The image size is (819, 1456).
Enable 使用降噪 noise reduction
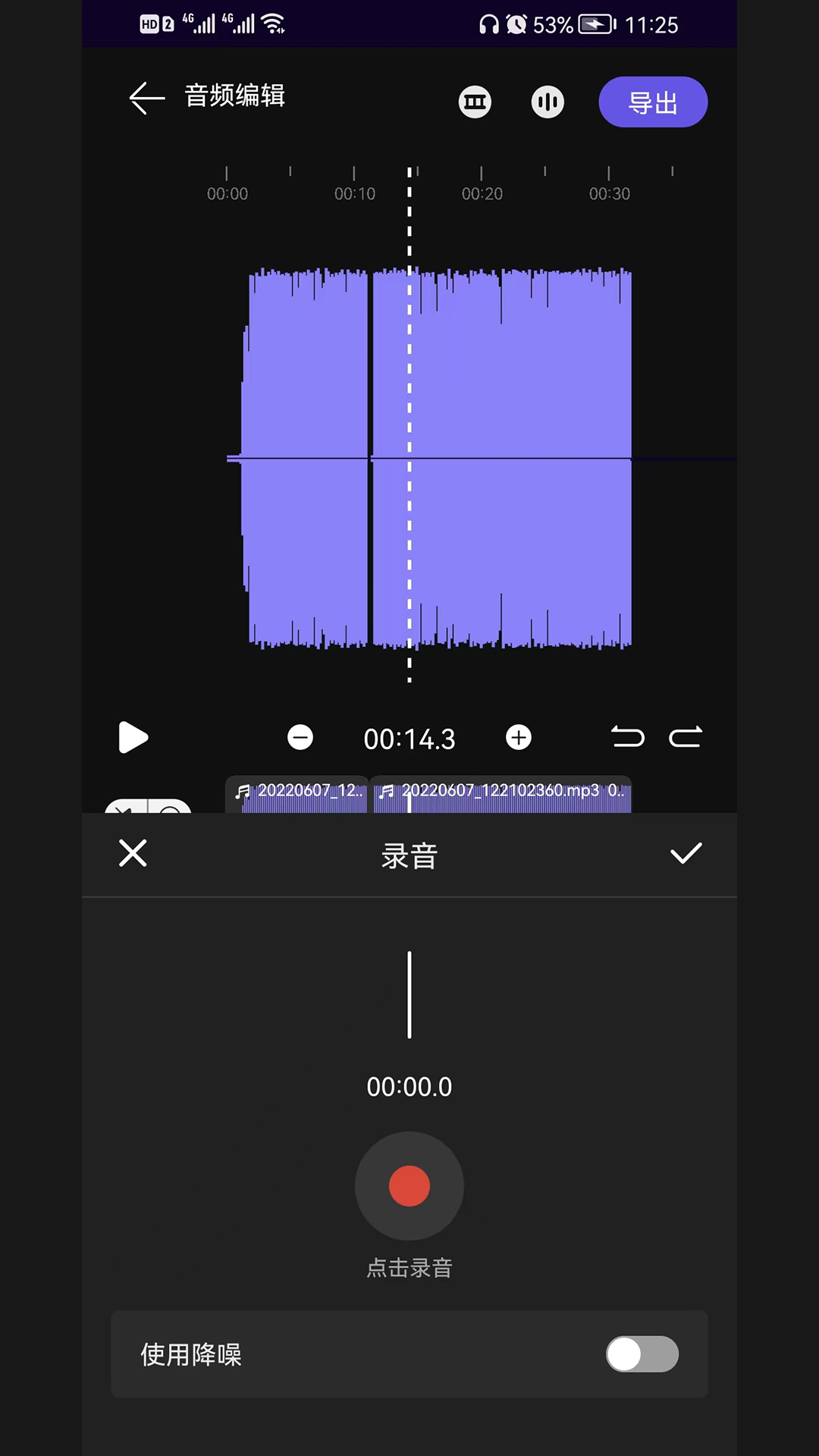[642, 1355]
